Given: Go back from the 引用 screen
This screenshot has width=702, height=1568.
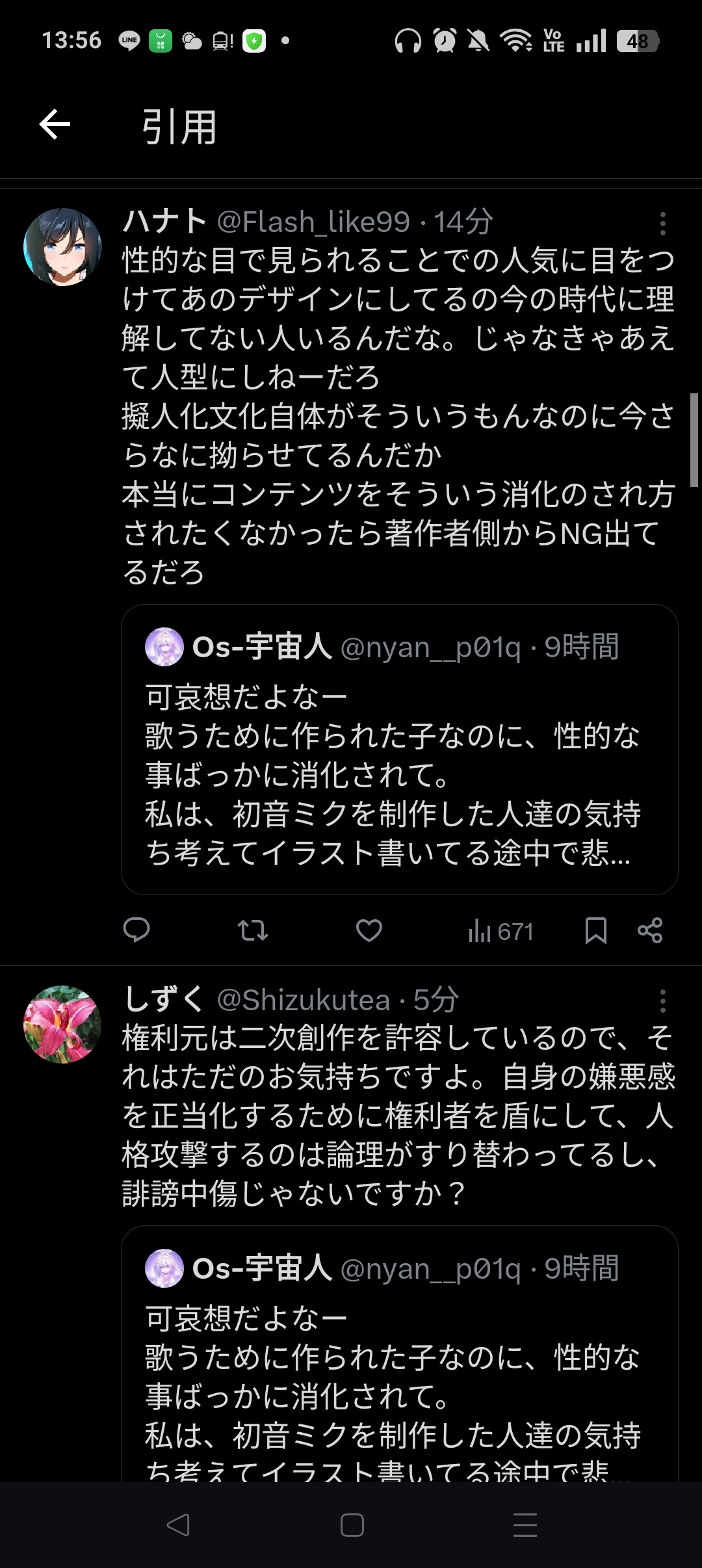Looking at the screenshot, I should [55, 125].
